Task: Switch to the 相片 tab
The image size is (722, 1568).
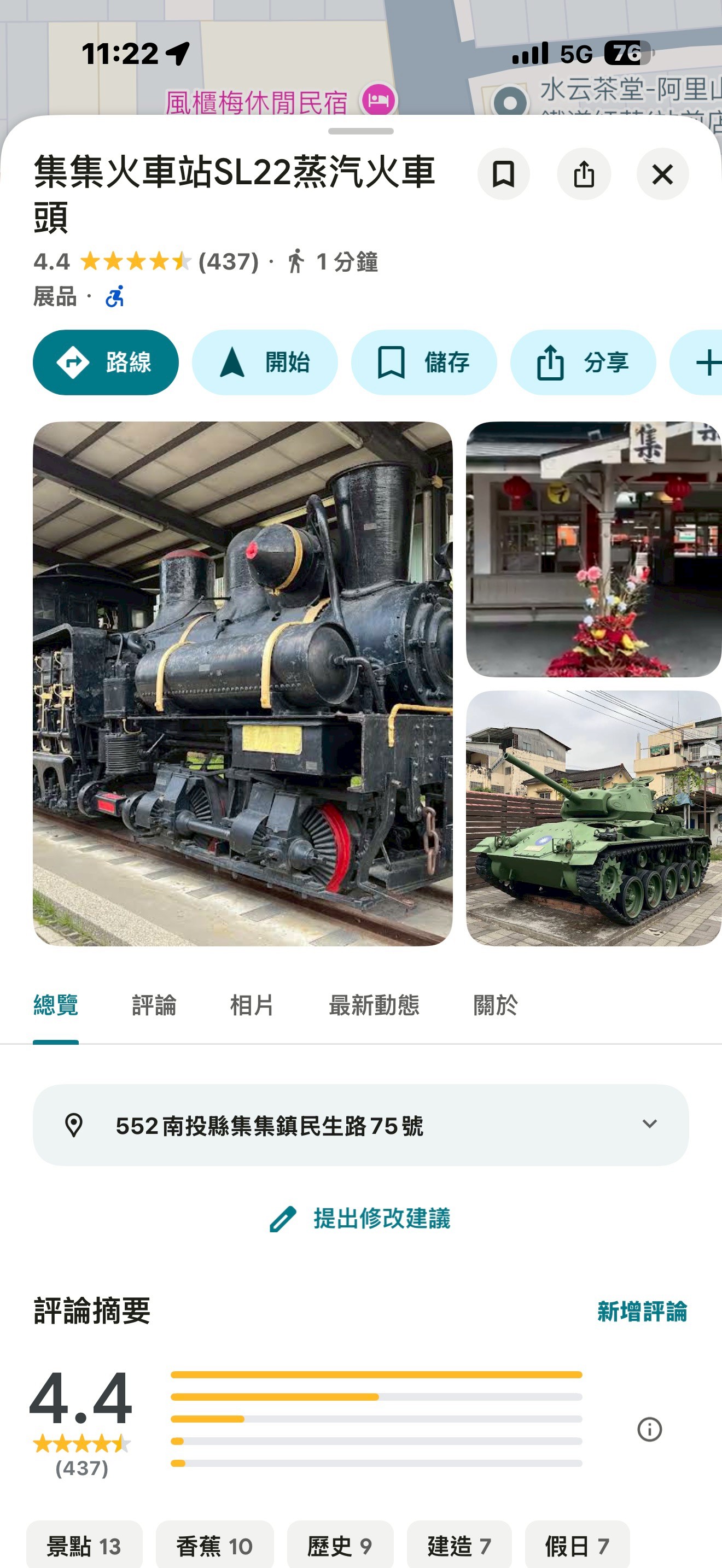Action: pos(252,1004)
